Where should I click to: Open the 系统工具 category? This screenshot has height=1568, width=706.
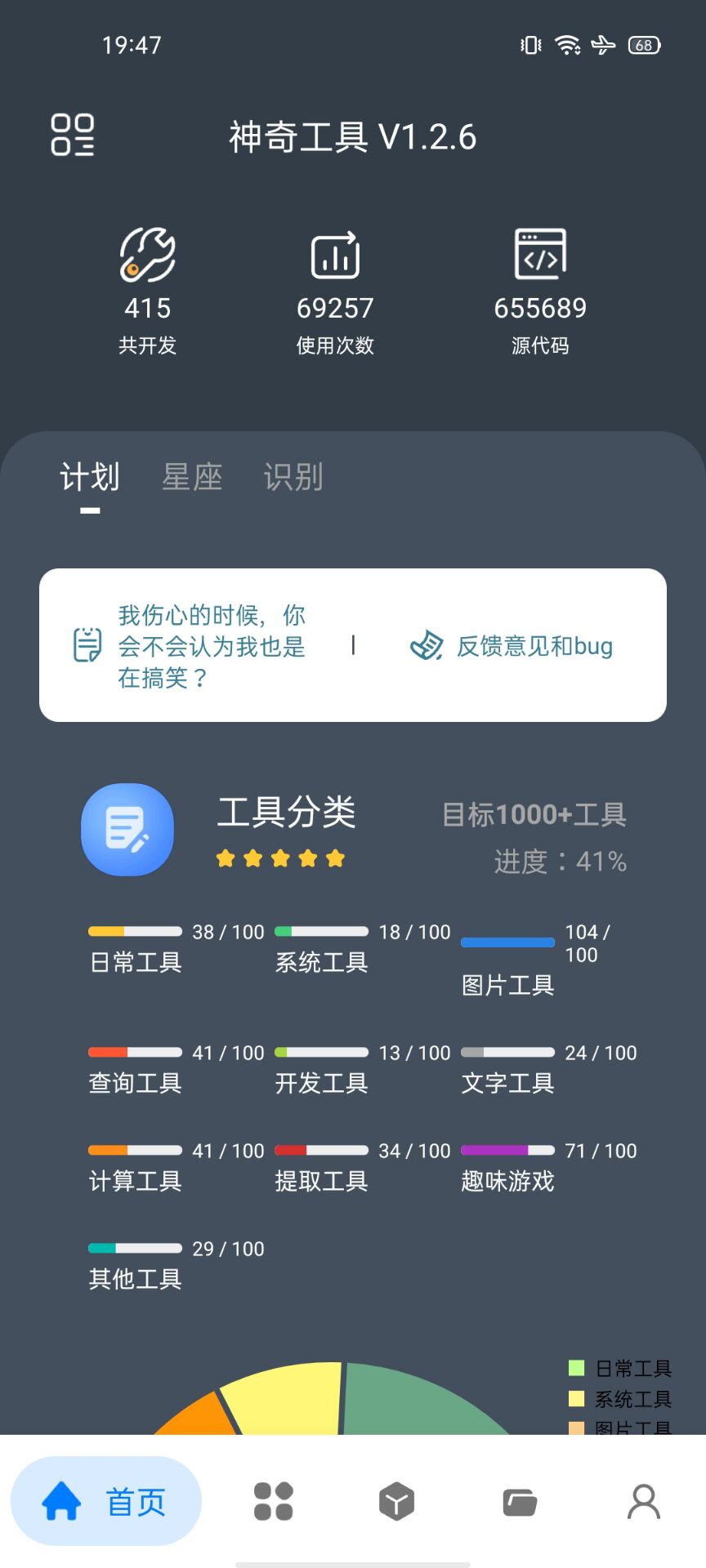(x=321, y=962)
